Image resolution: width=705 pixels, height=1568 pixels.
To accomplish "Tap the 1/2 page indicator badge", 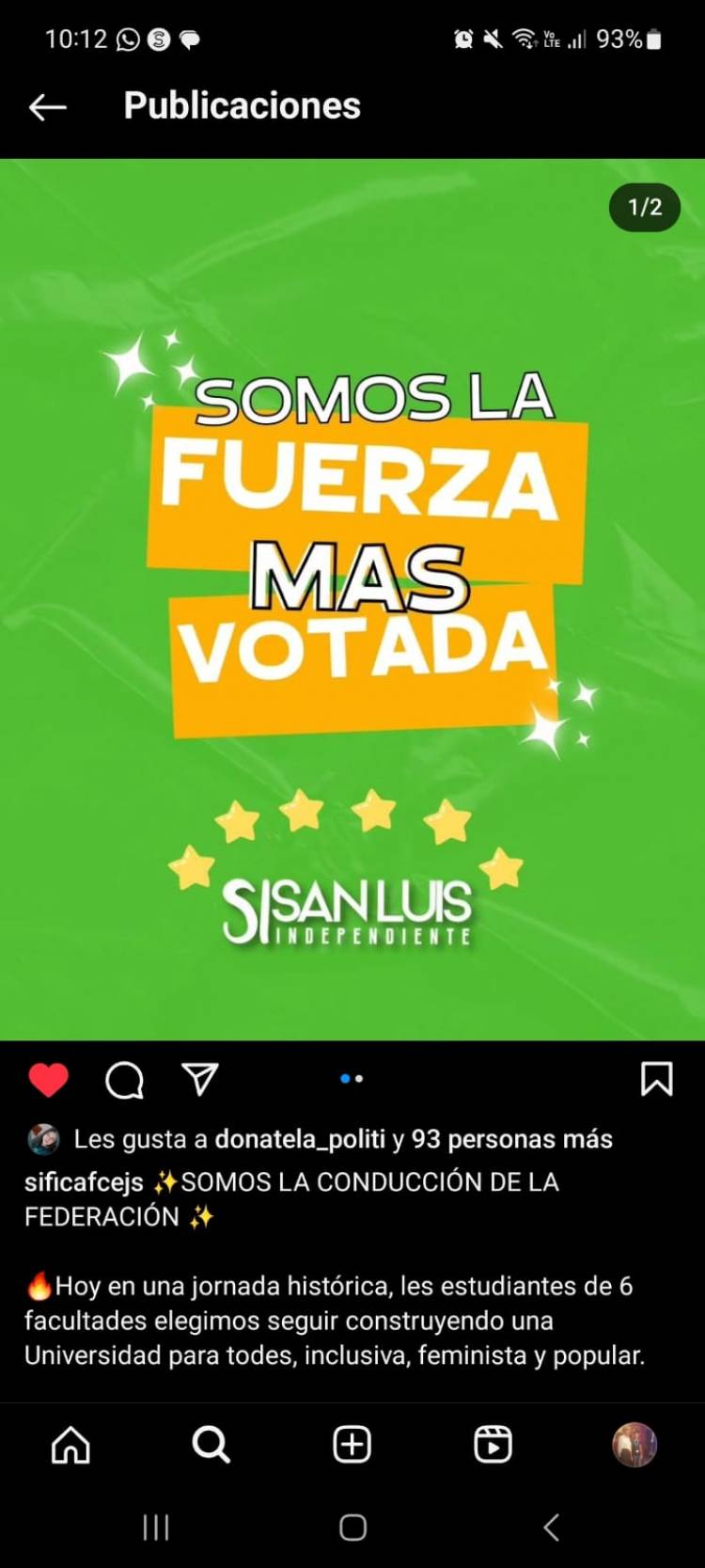I will coord(644,207).
